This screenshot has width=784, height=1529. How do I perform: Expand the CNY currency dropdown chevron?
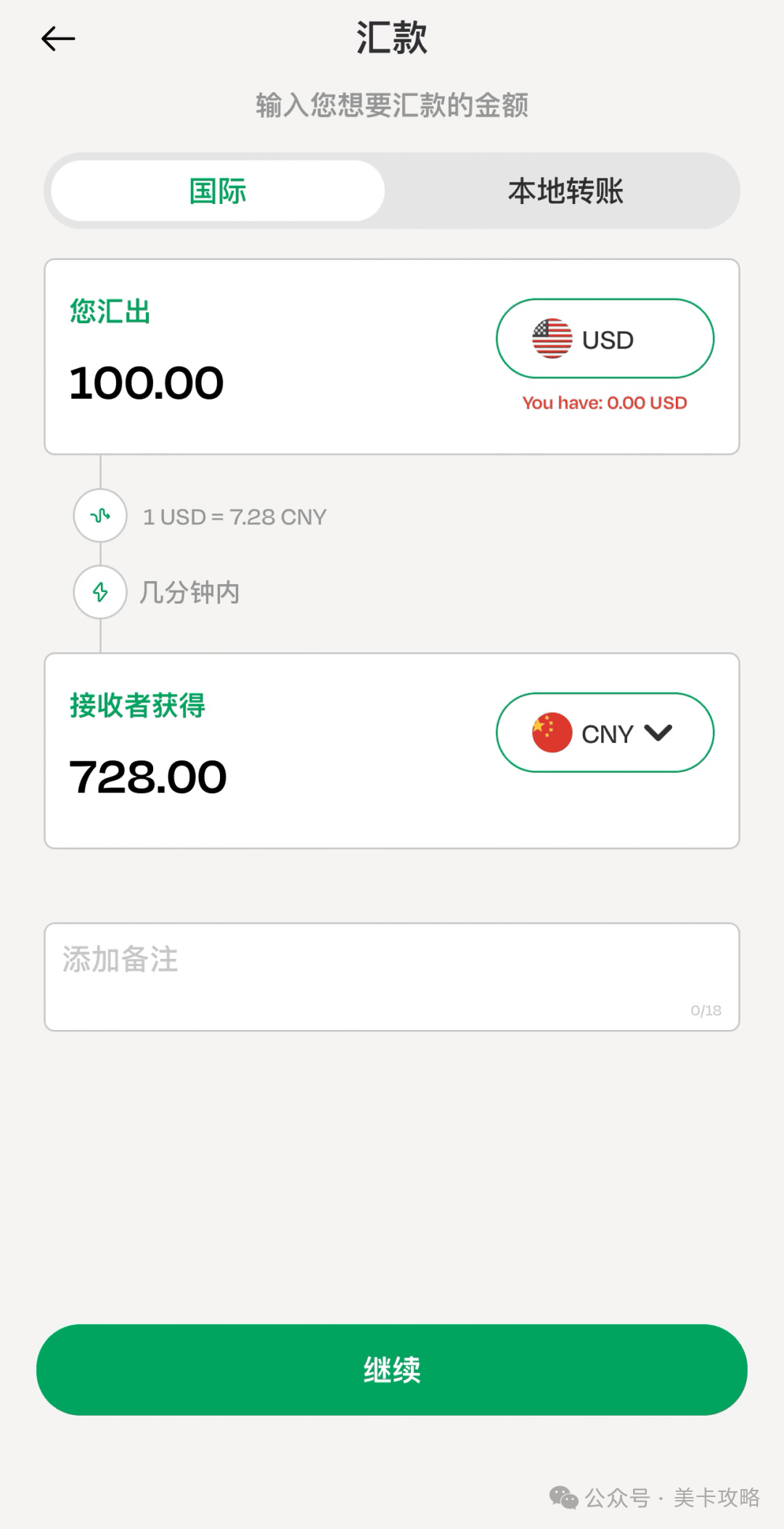(x=659, y=732)
